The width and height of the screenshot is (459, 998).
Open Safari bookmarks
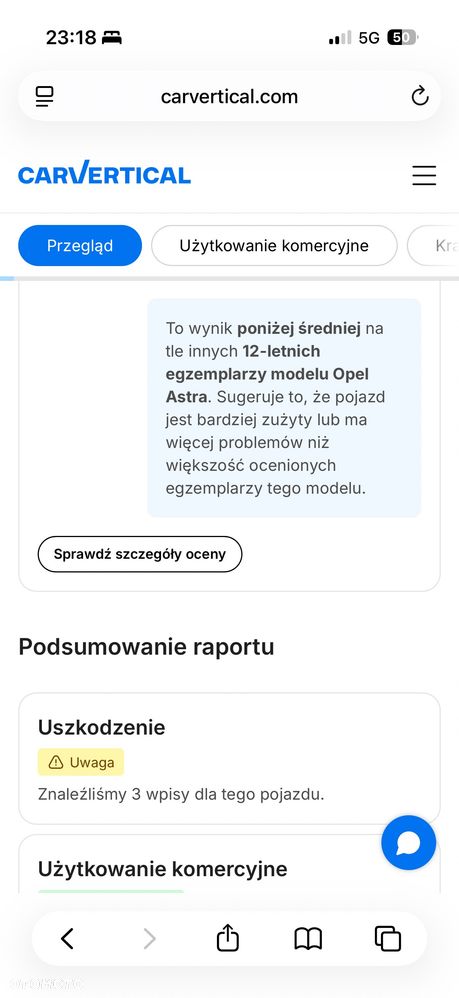pyautogui.click(x=308, y=939)
